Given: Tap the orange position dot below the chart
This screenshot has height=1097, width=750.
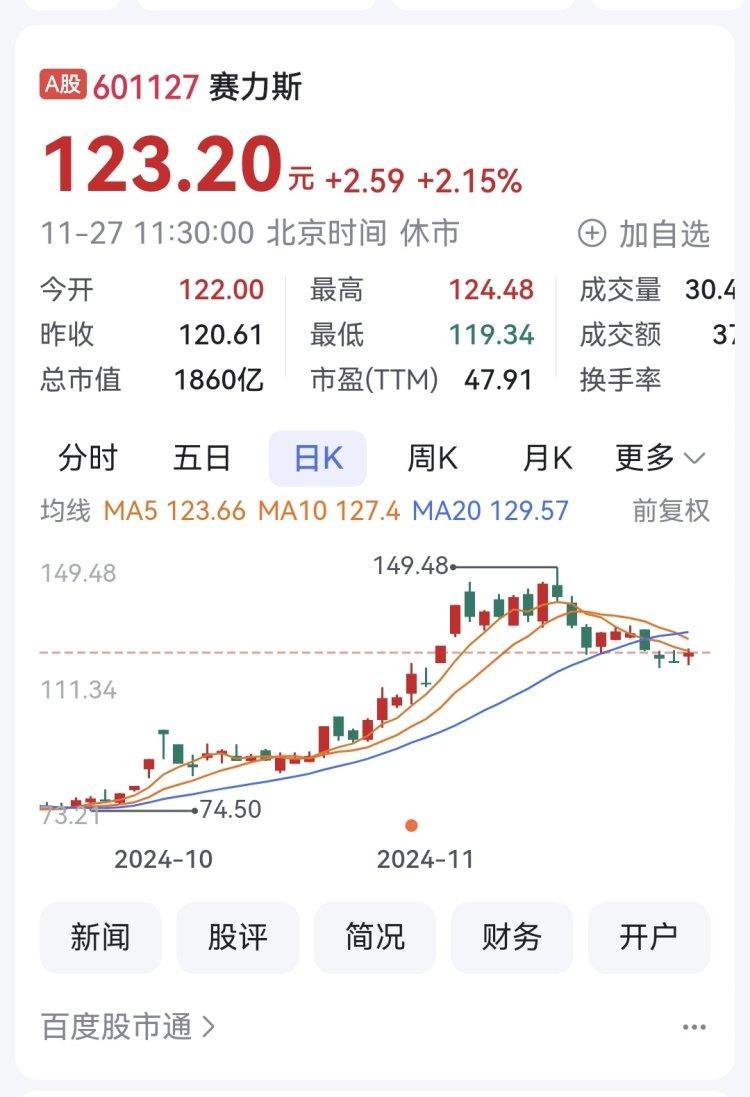Looking at the screenshot, I should (409, 827).
